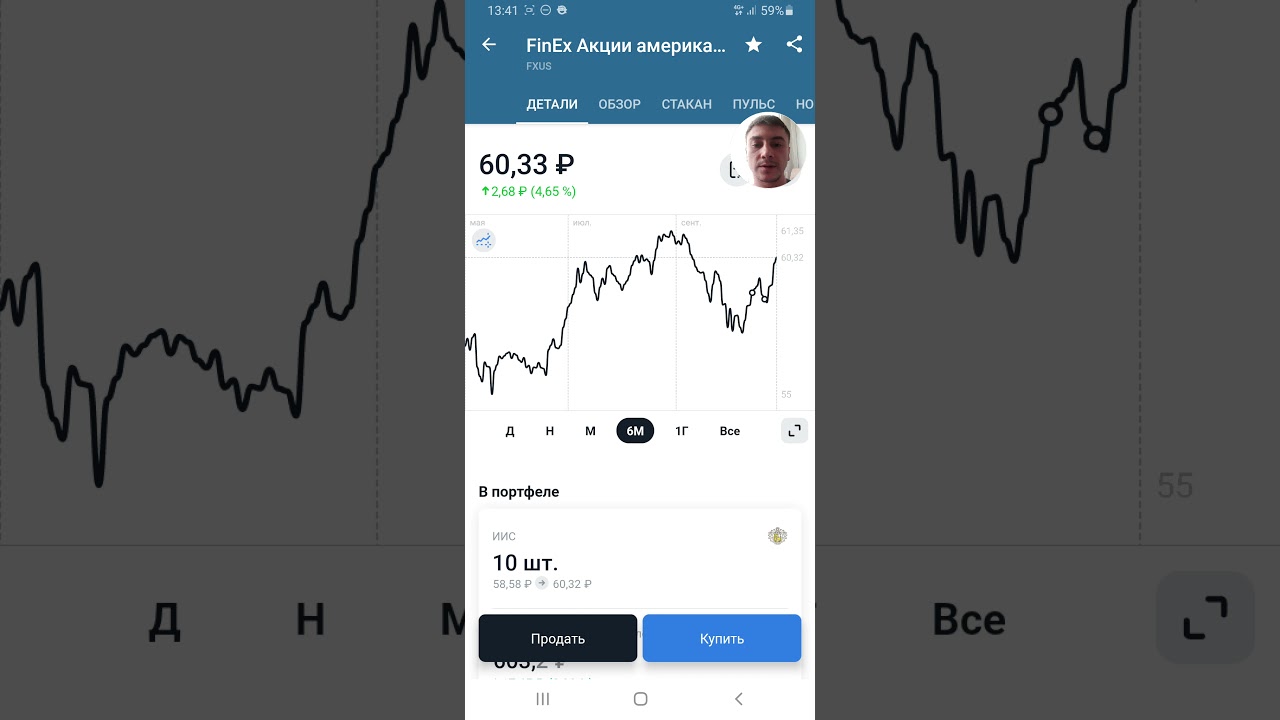Buy the fund with Купить
Image resolution: width=1280 pixels, height=720 pixels.
pyautogui.click(x=721, y=638)
